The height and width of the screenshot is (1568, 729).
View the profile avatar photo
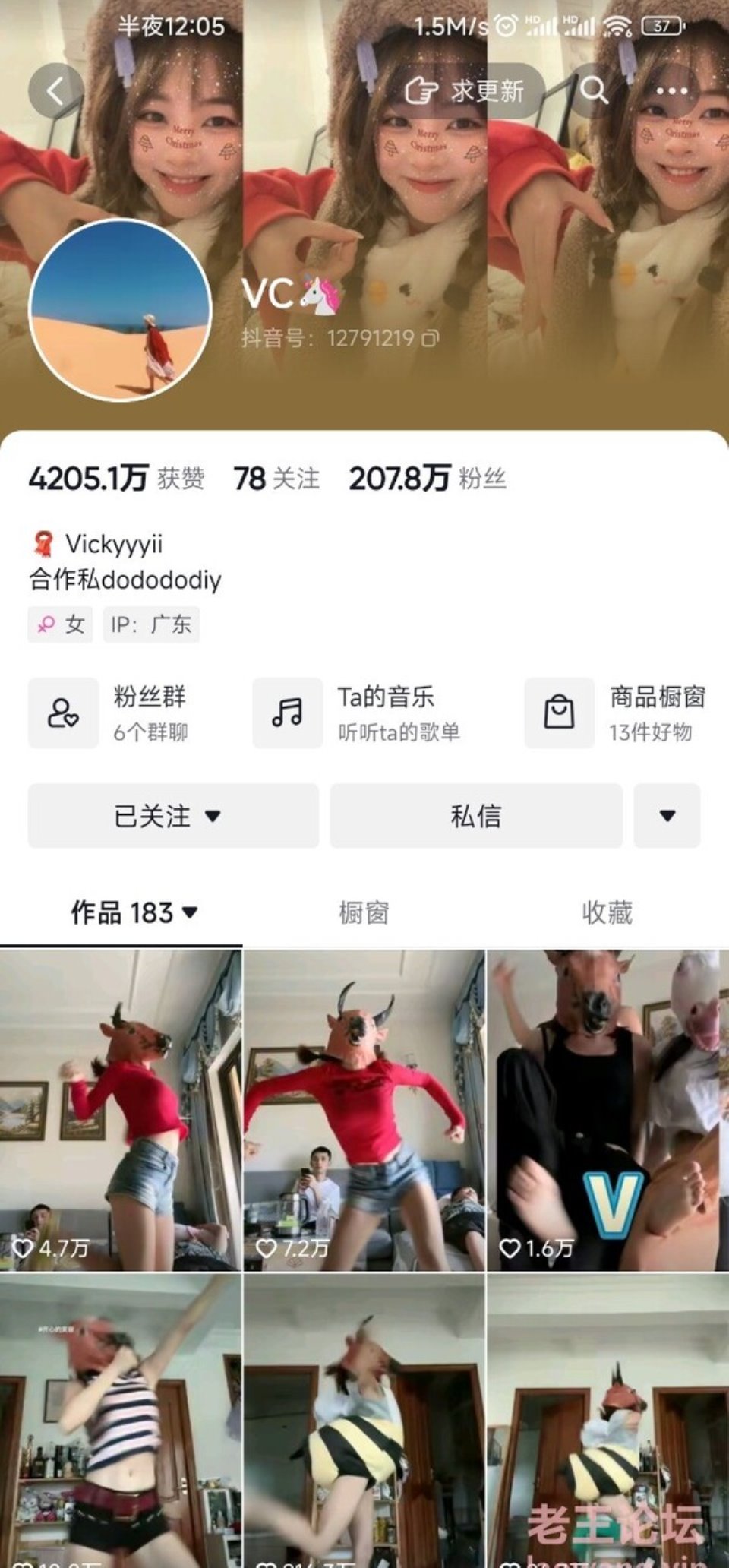coord(120,310)
